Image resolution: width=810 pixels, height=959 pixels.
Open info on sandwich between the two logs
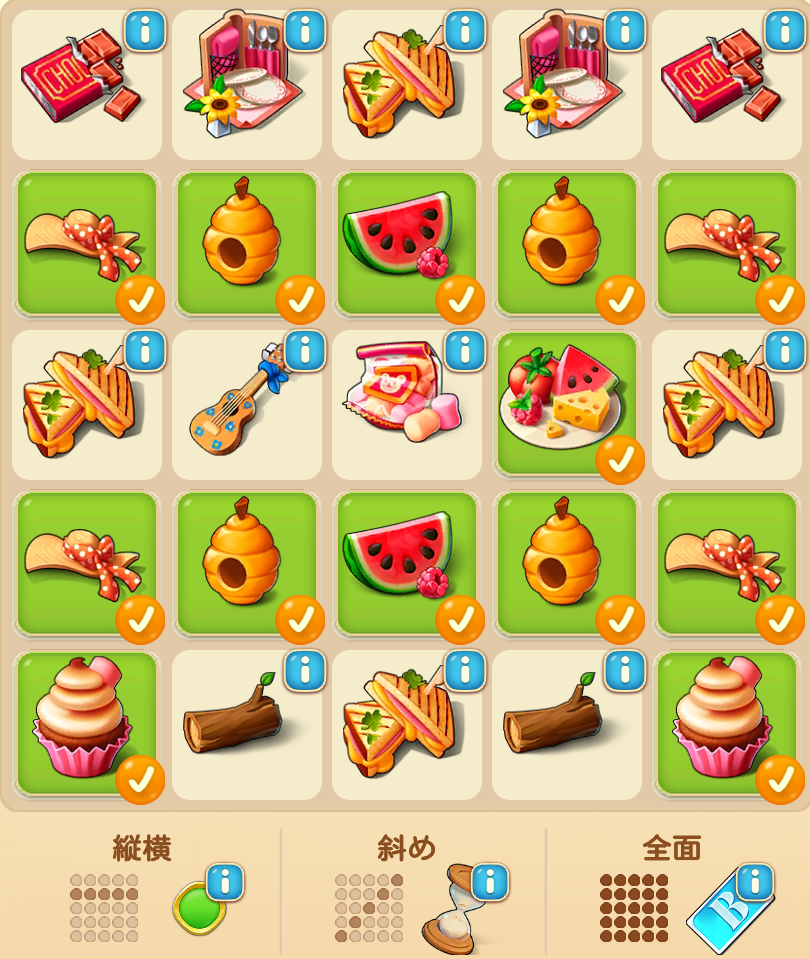click(x=465, y=670)
